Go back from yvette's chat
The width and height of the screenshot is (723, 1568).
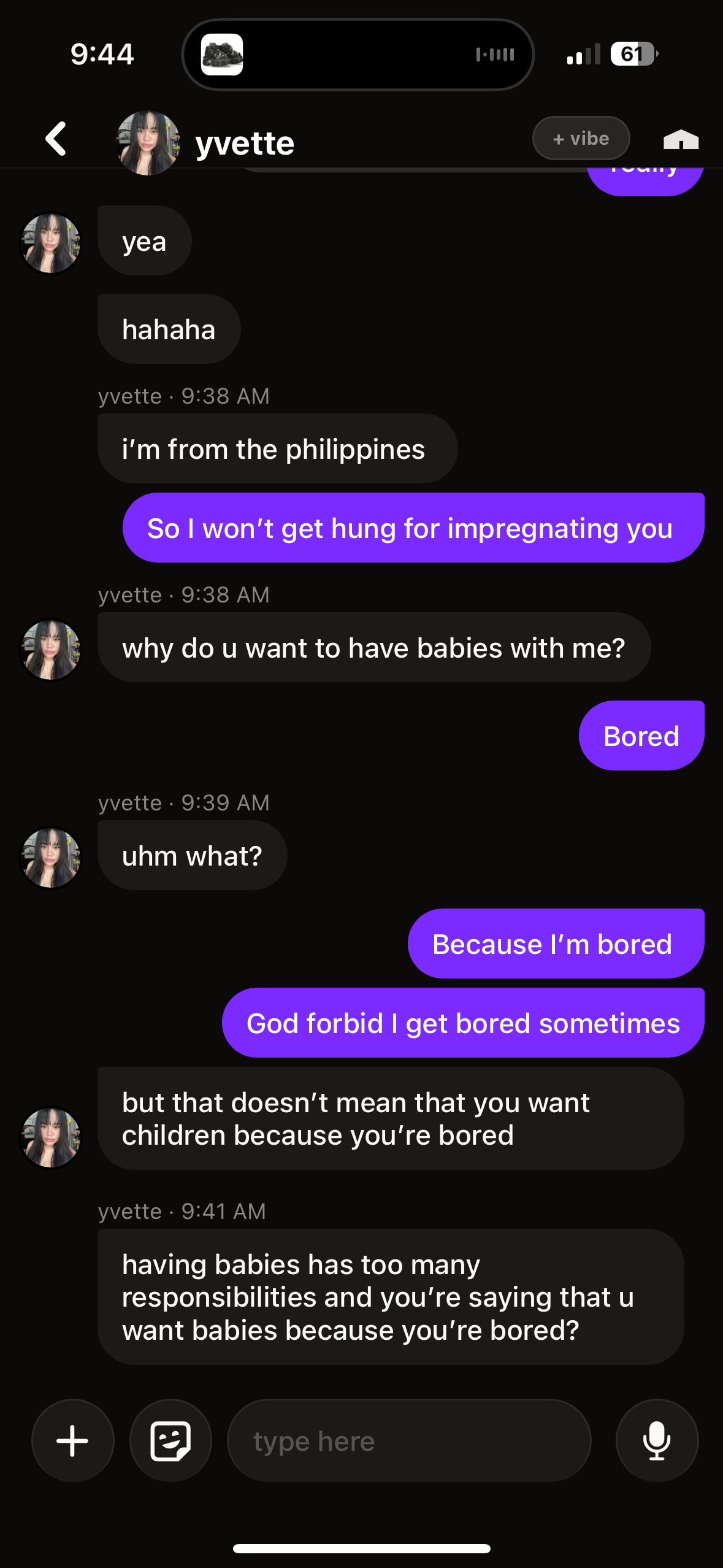[x=56, y=139]
